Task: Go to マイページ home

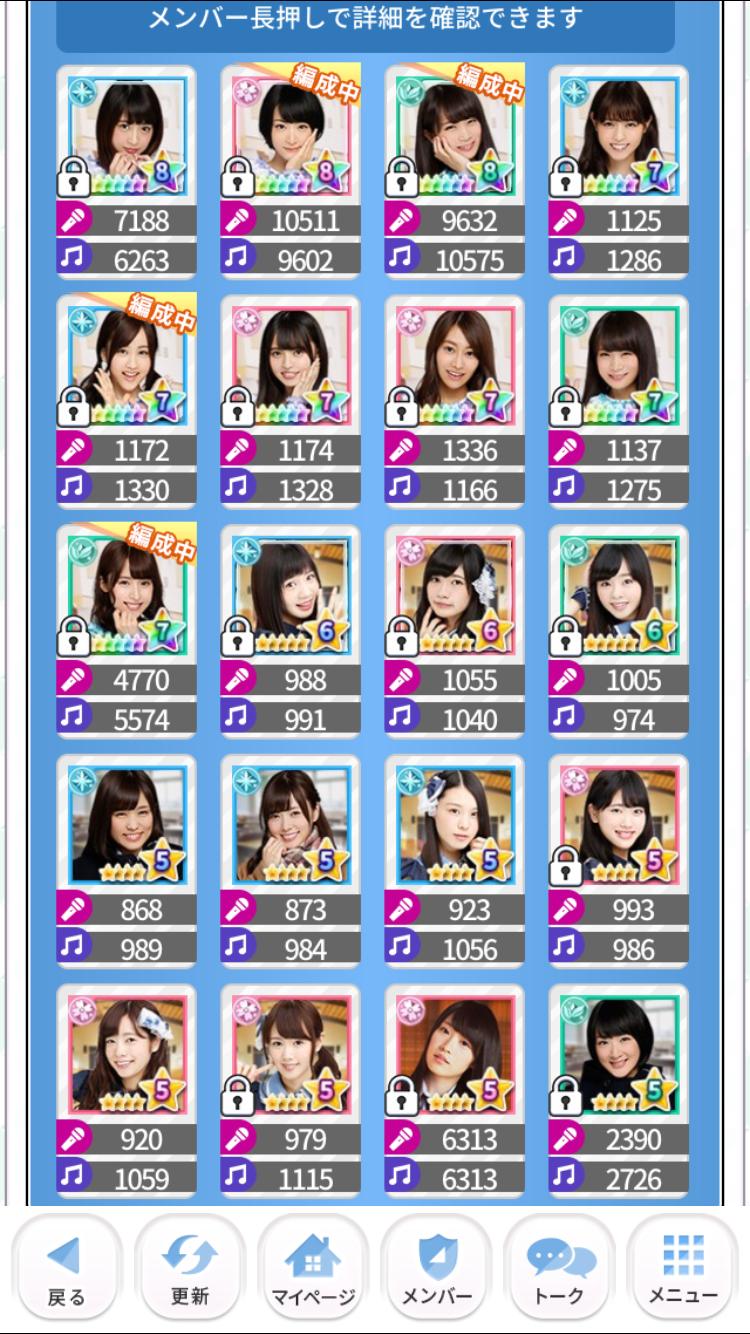Action: 313,1269
